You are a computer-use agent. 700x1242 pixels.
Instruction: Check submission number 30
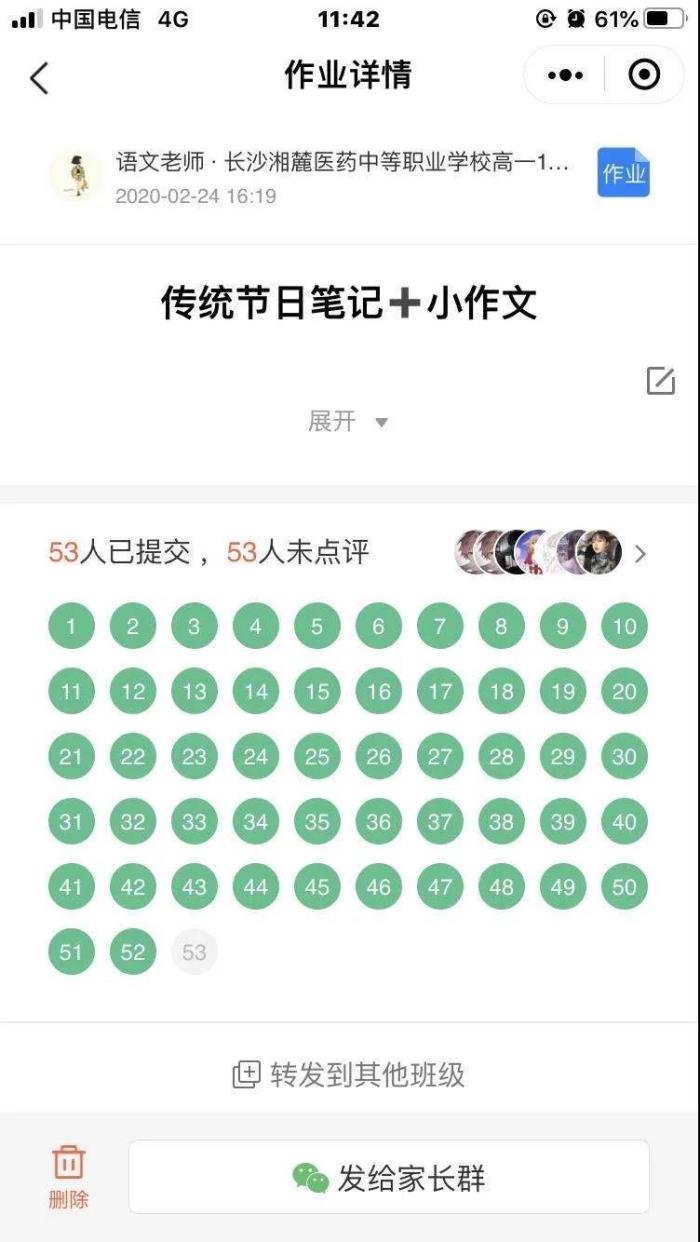point(624,757)
